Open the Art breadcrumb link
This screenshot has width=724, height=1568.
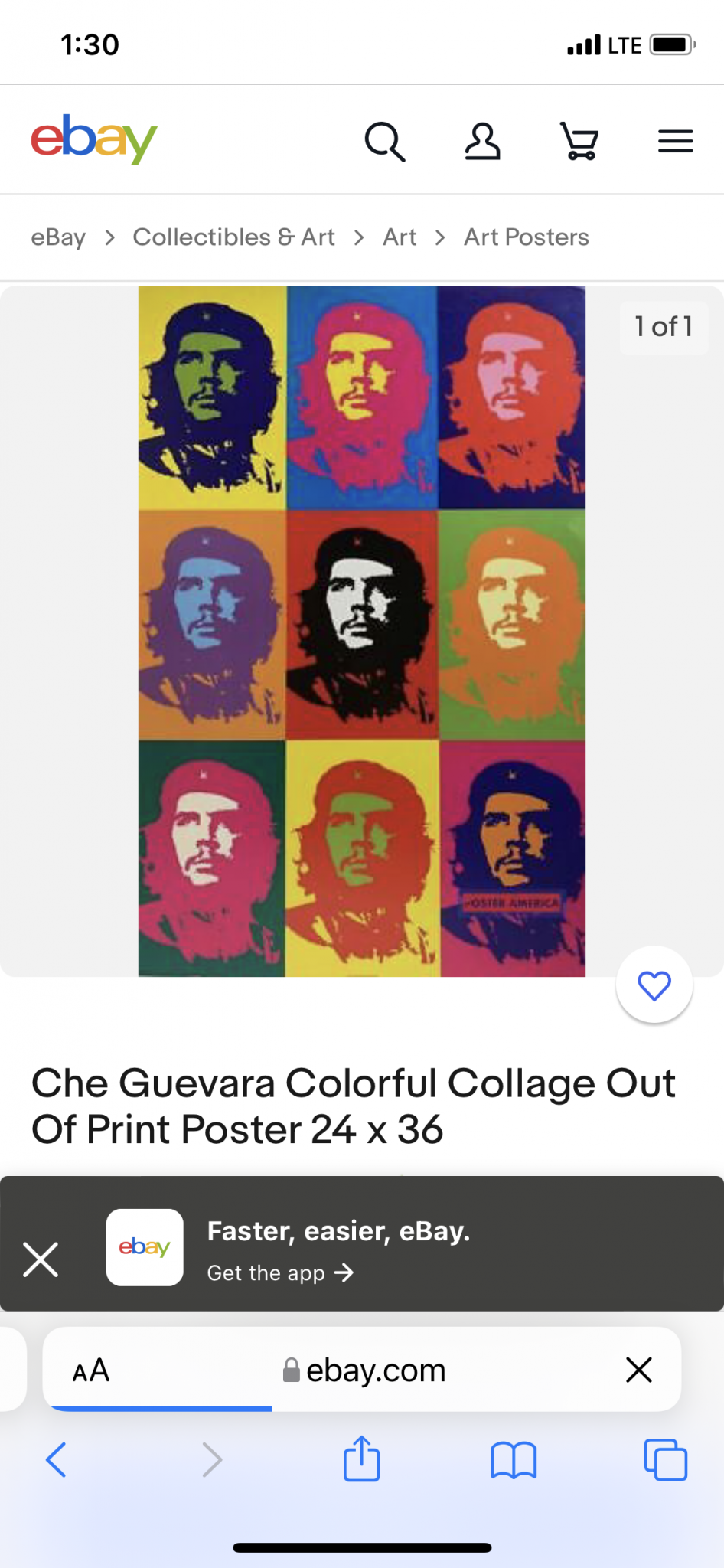400,237
